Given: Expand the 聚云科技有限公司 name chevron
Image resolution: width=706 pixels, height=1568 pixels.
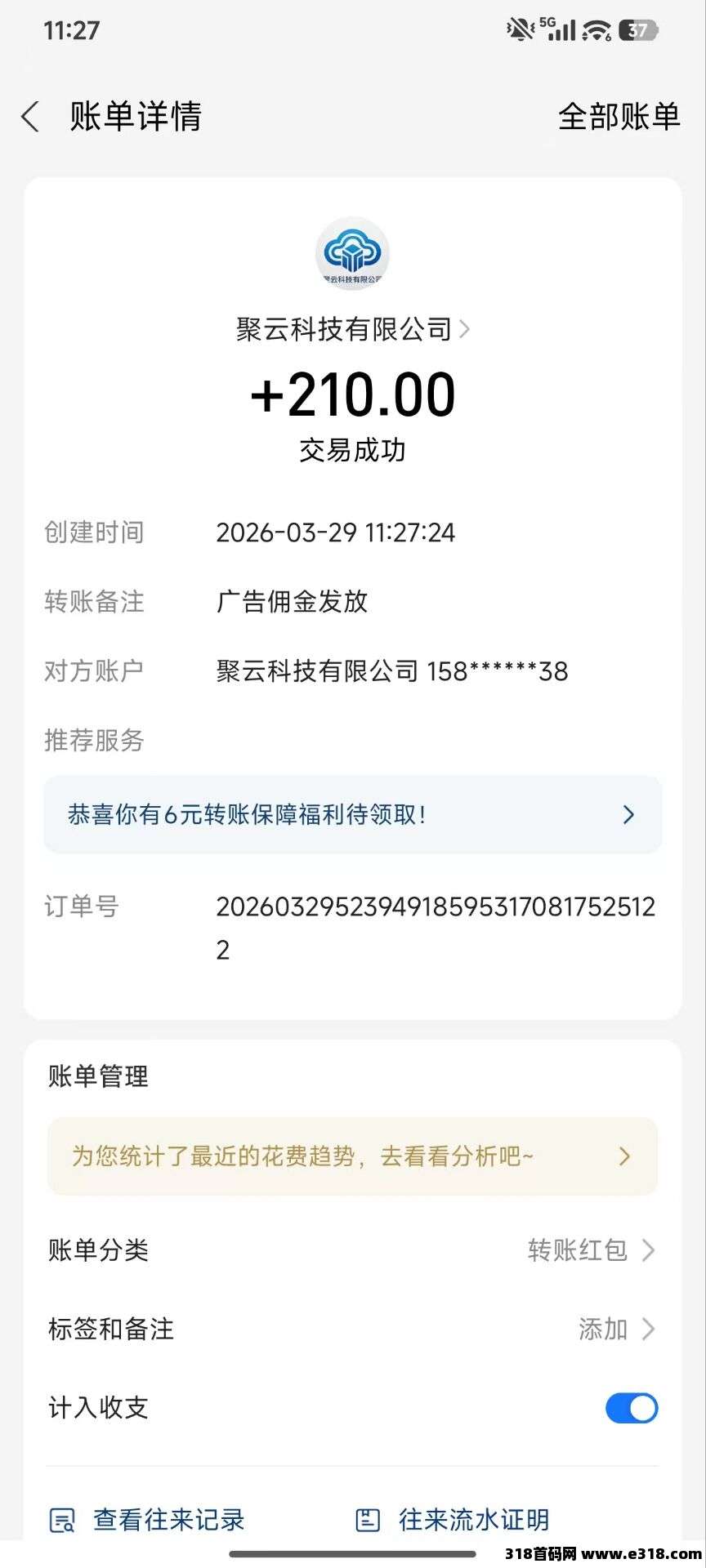Looking at the screenshot, I should pyautogui.click(x=466, y=330).
